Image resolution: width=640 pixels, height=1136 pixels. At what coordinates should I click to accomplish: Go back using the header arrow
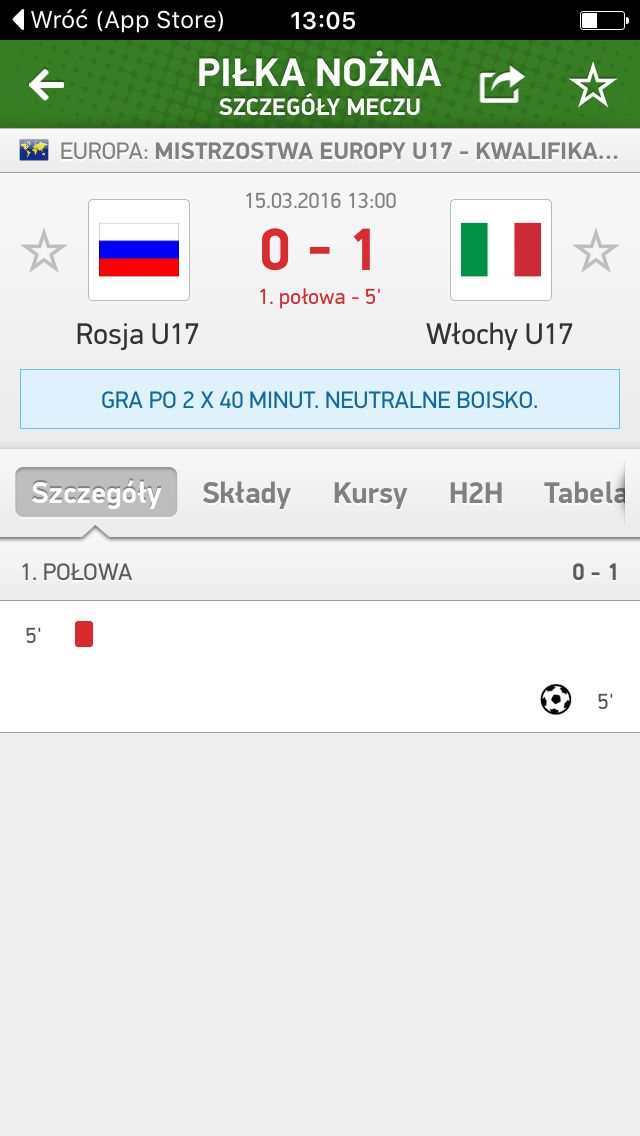coord(46,85)
